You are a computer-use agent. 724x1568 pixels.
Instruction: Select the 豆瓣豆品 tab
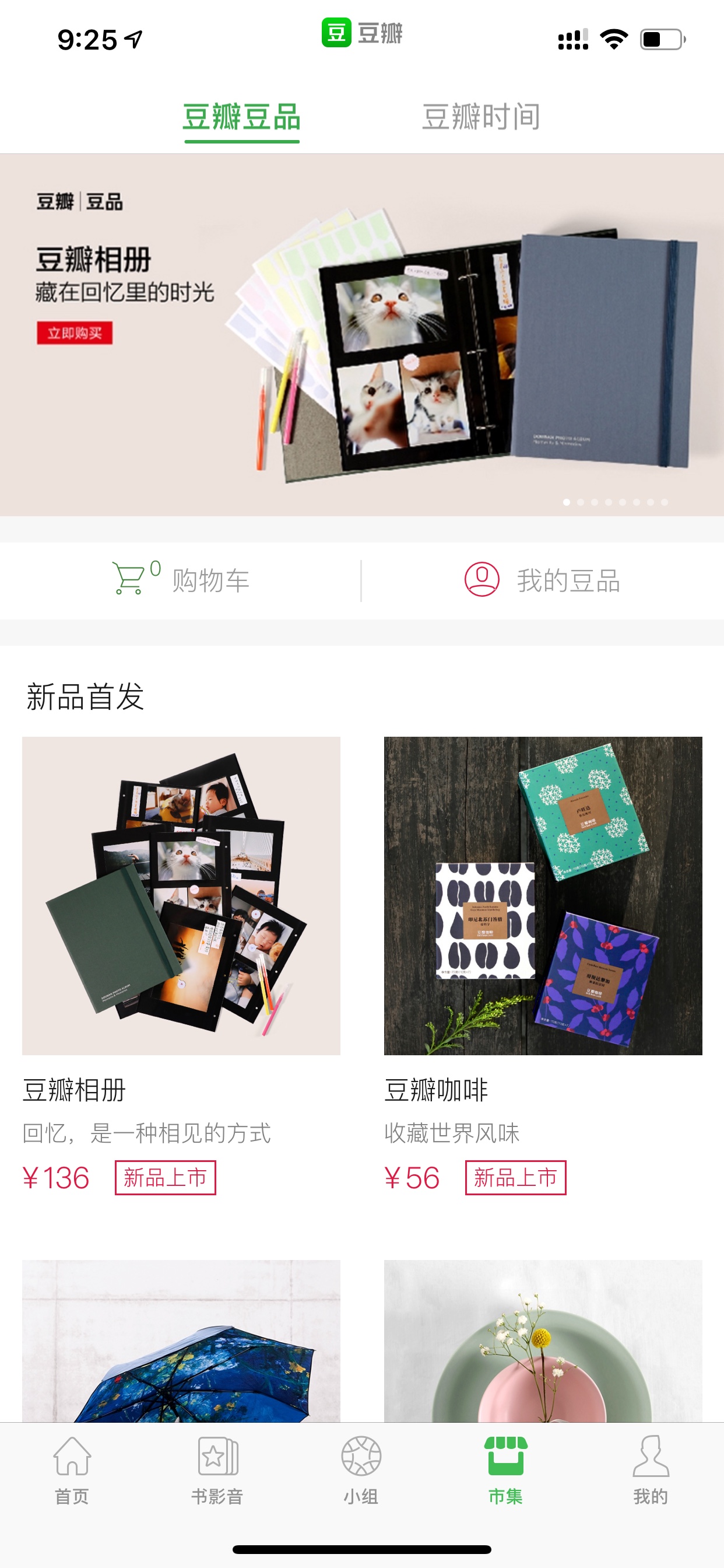pyautogui.click(x=241, y=117)
